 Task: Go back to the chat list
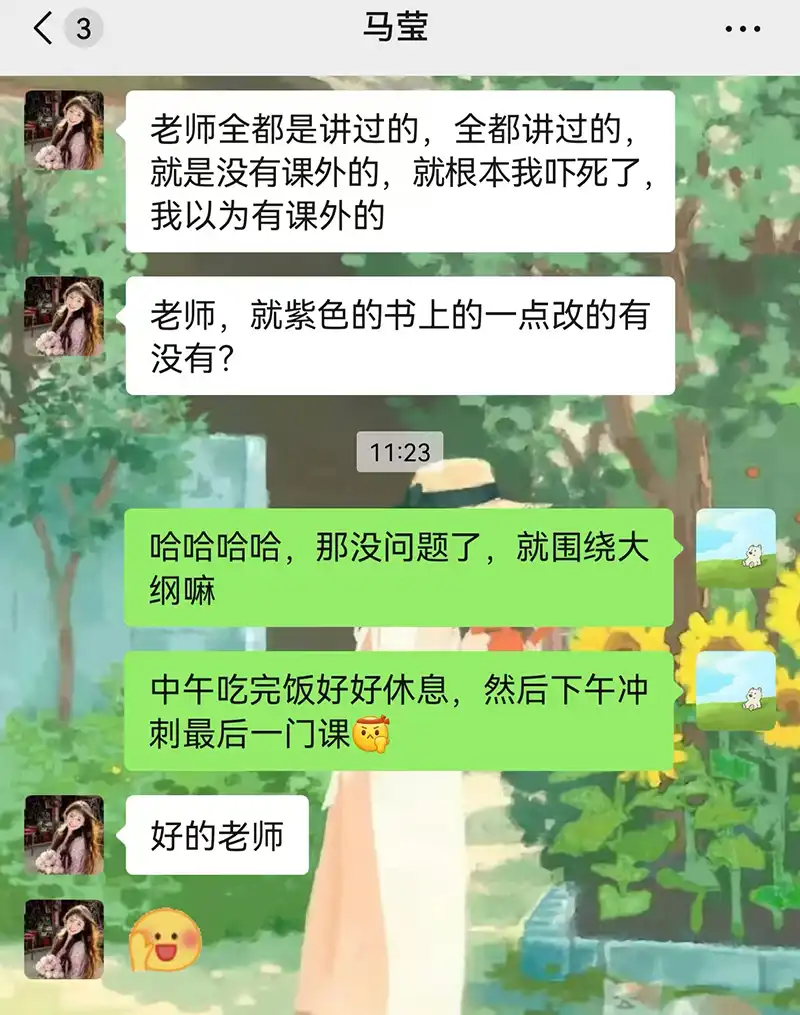pos(44,29)
